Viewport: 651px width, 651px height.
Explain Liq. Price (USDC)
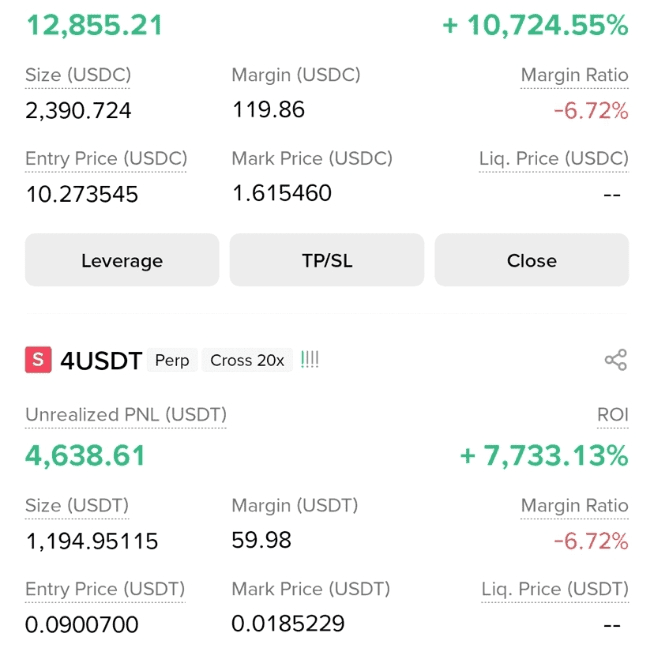(554, 158)
